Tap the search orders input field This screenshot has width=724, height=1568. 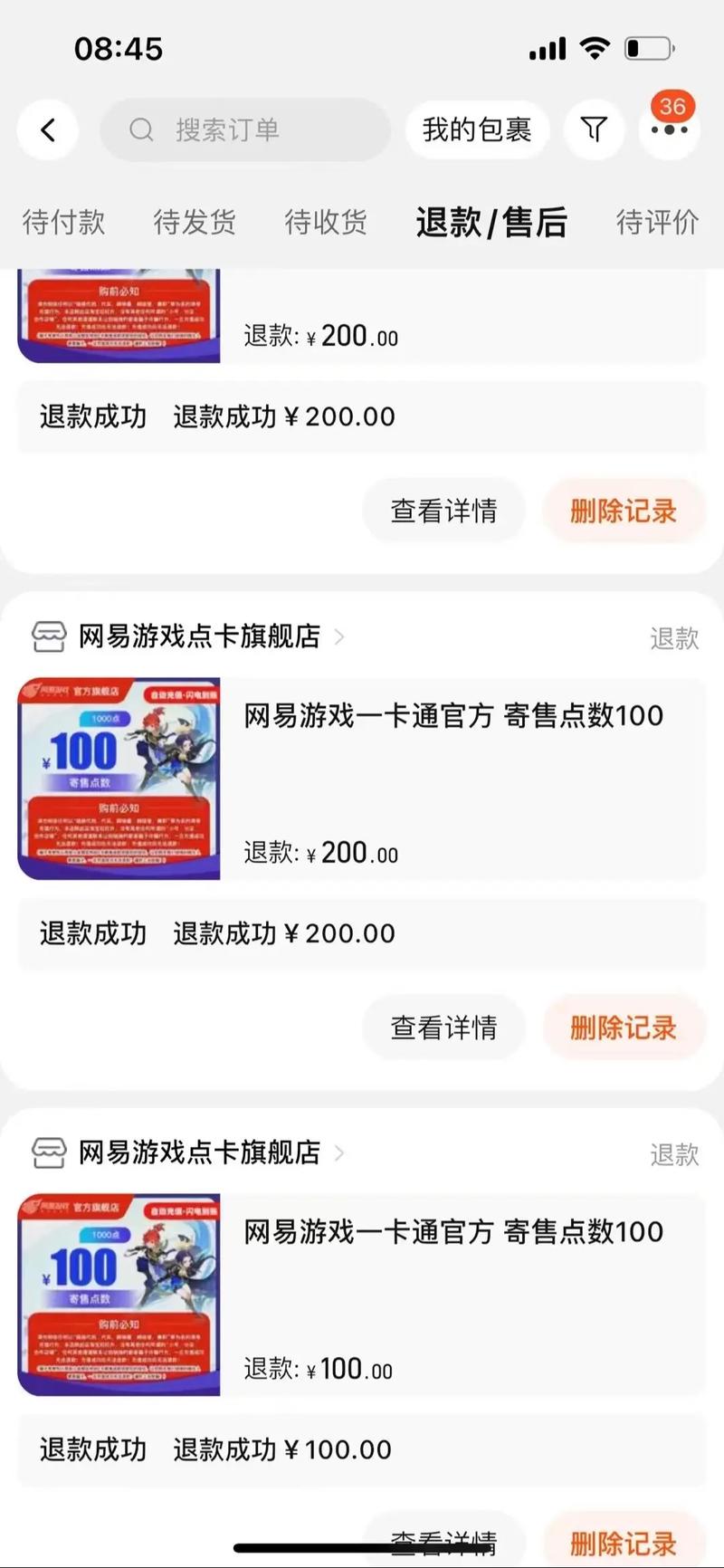click(x=244, y=130)
